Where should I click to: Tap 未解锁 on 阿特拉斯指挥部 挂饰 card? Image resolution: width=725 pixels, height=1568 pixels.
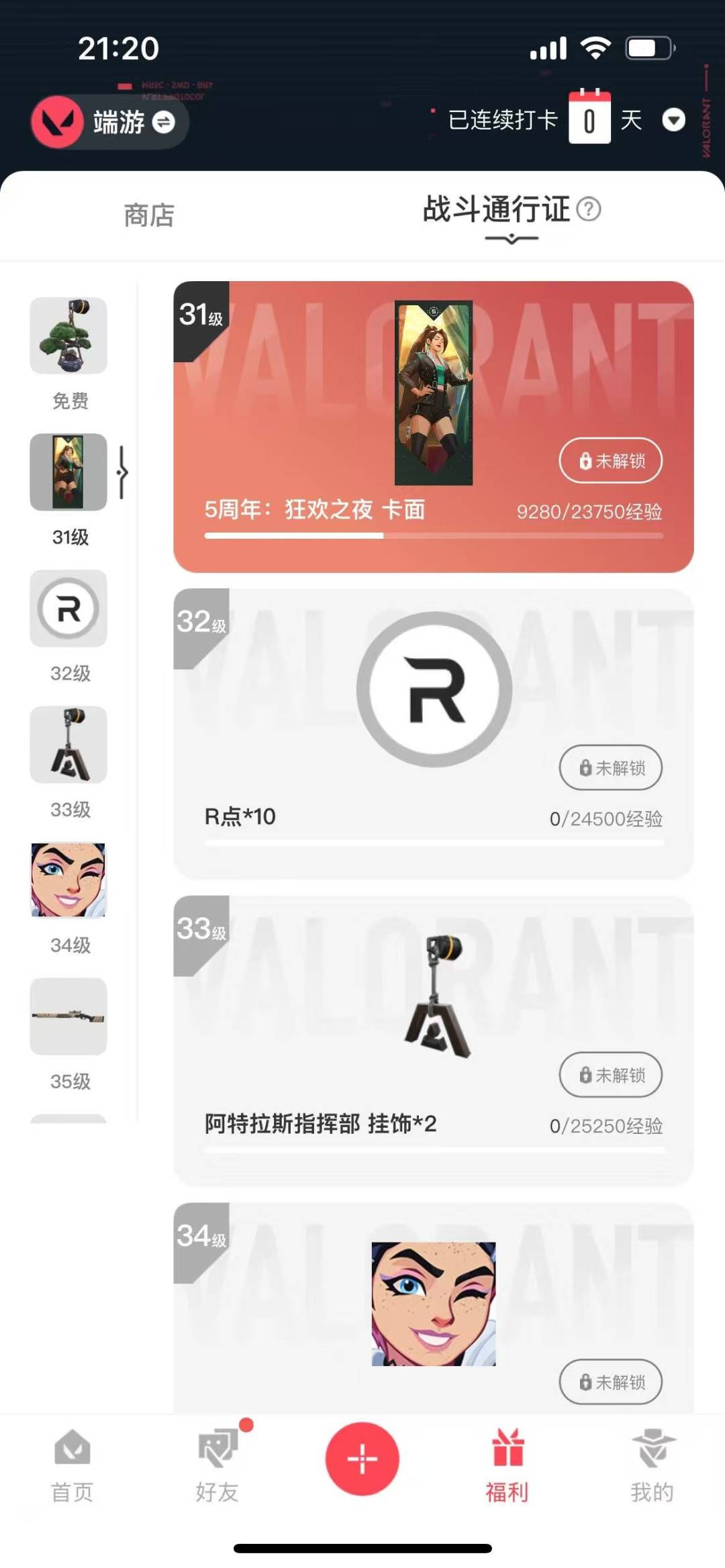coord(611,1075)
